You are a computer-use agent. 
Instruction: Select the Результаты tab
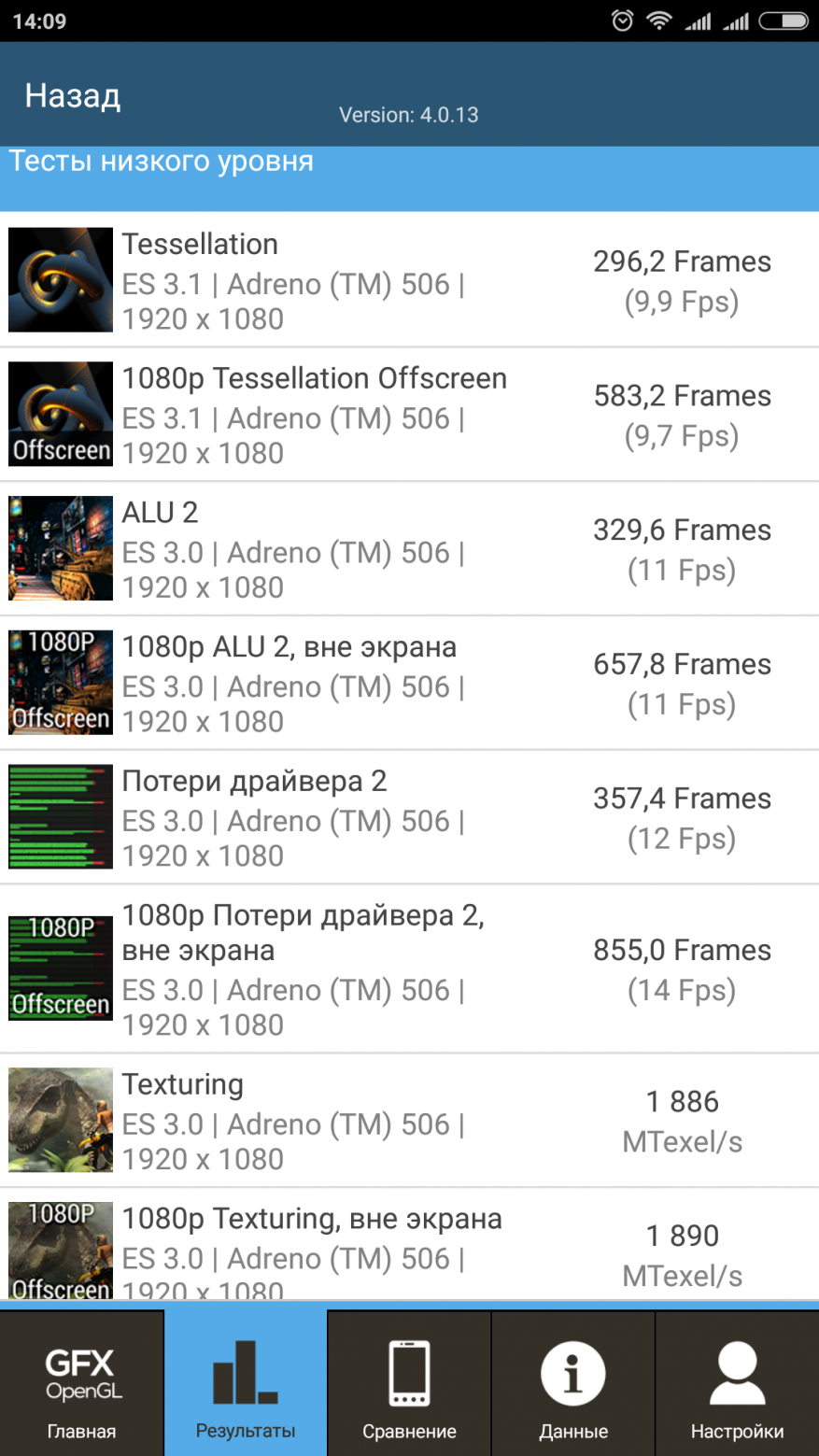(x=246, y=1383)
